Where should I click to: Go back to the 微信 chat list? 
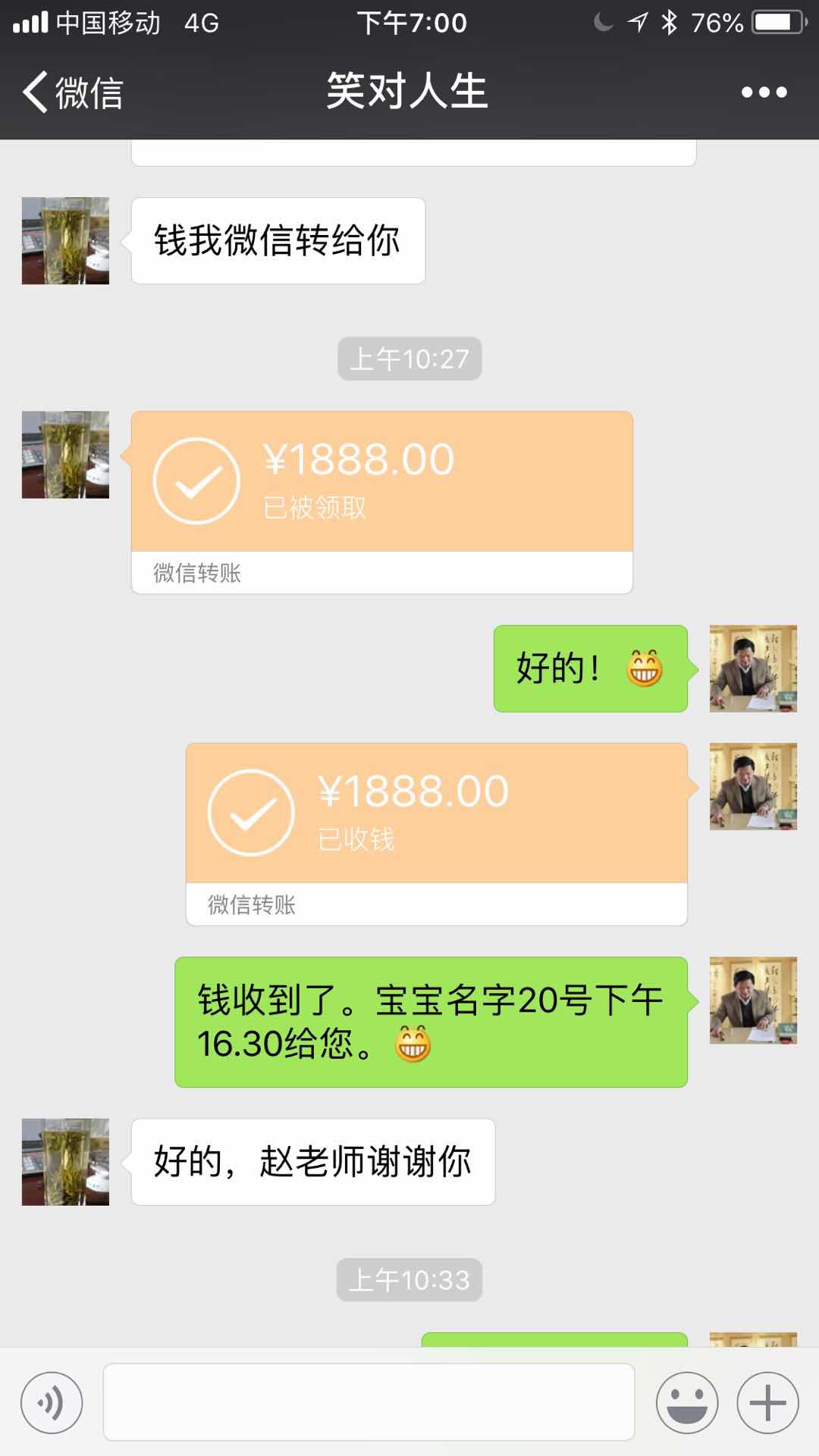[72, 92]
